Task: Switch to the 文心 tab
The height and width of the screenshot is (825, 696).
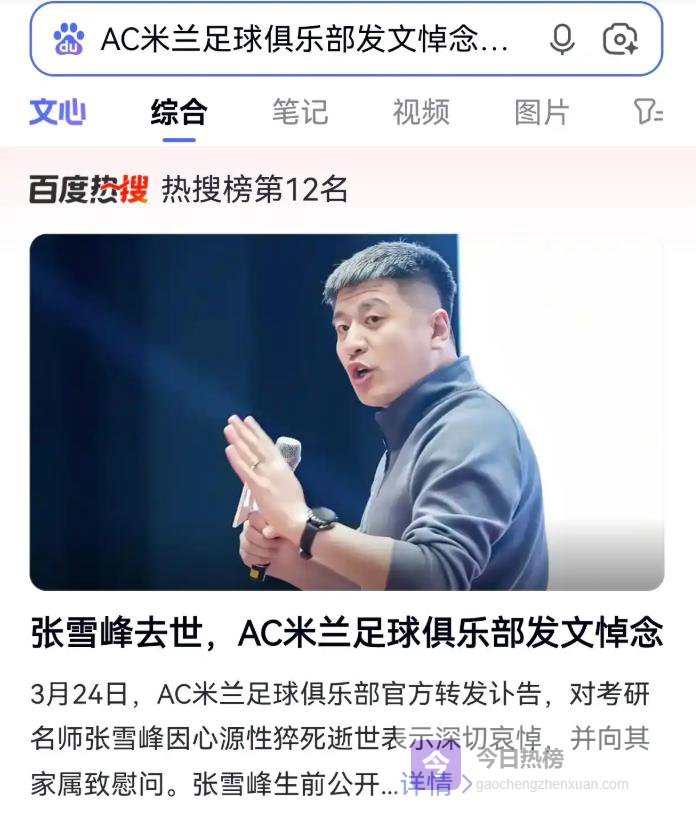Action: click(57, 112)
